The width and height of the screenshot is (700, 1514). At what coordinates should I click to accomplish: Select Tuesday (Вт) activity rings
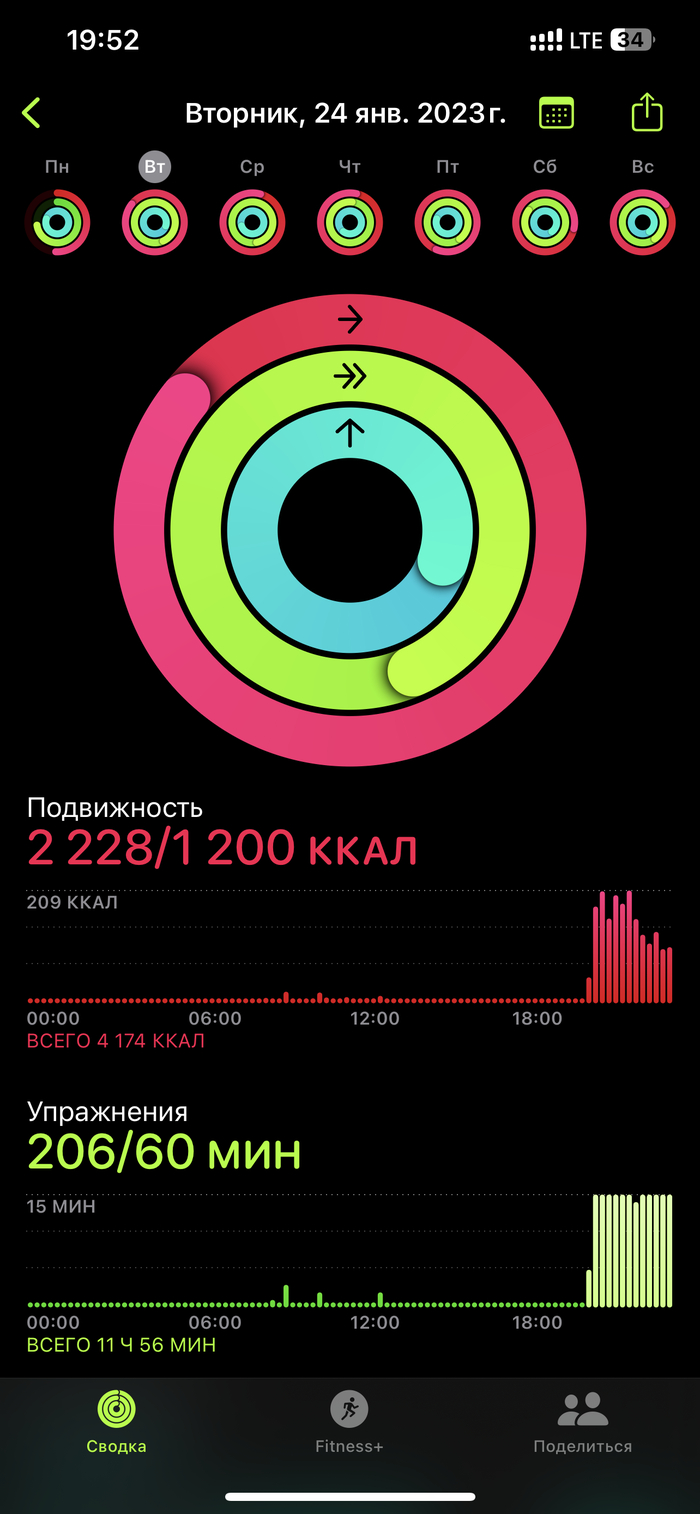[x=155, y=222]
